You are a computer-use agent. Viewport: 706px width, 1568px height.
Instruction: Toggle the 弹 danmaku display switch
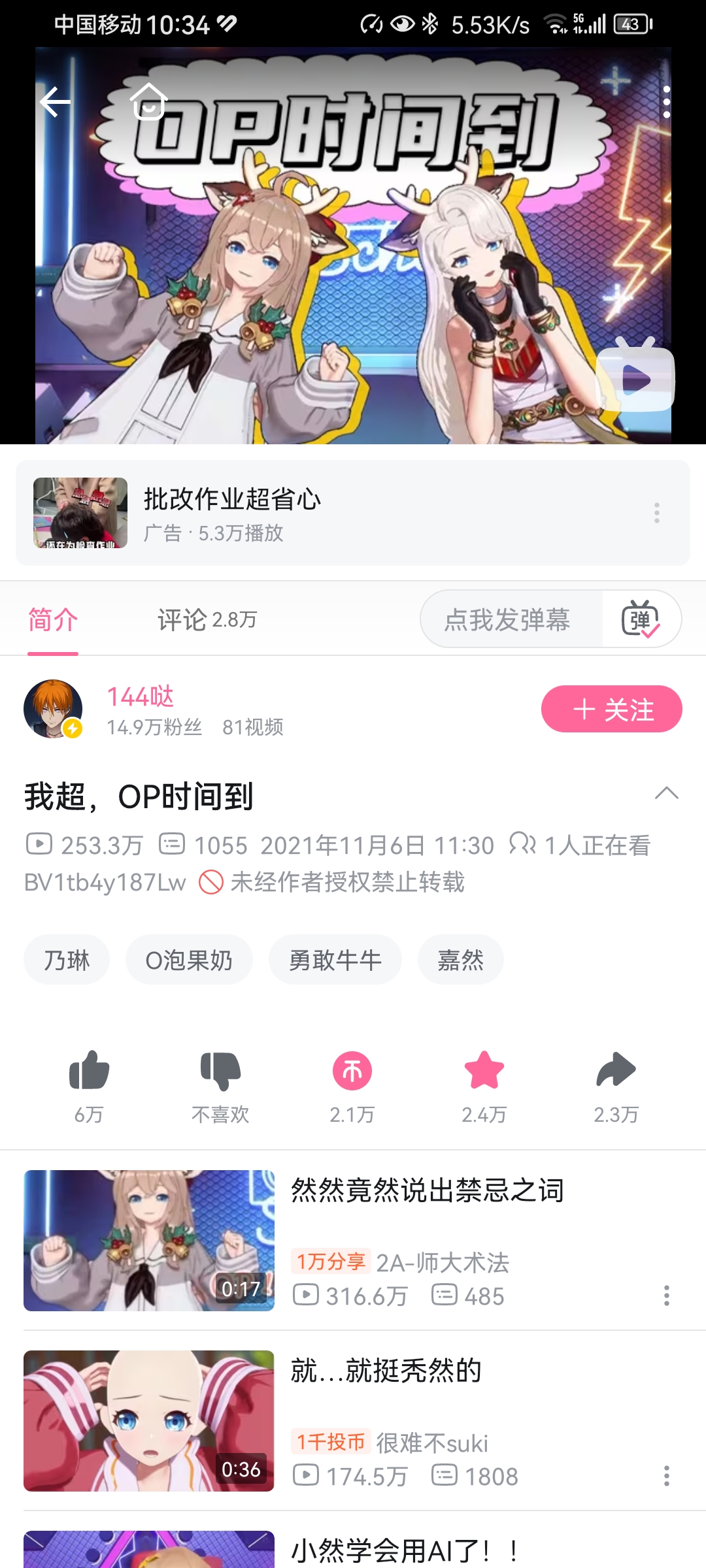[x=641, y=619]
